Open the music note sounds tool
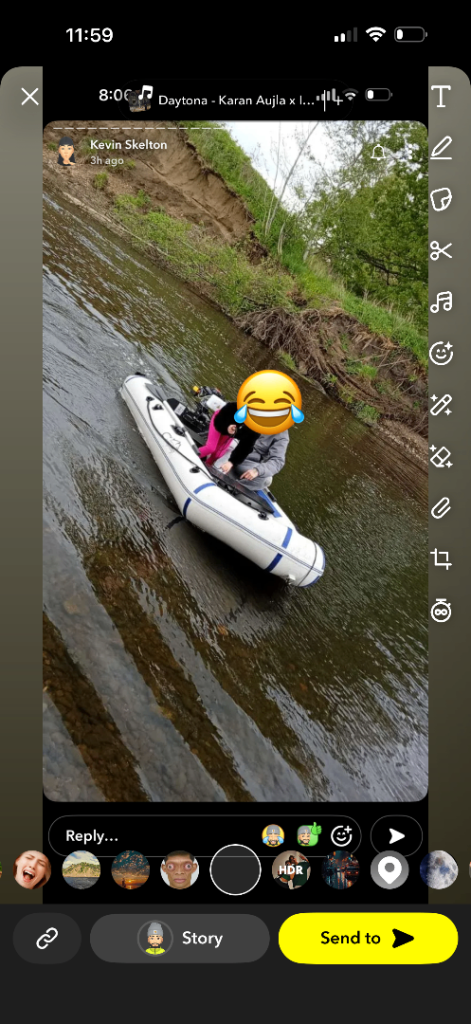The image size is (471, 1024). (441, 302)
